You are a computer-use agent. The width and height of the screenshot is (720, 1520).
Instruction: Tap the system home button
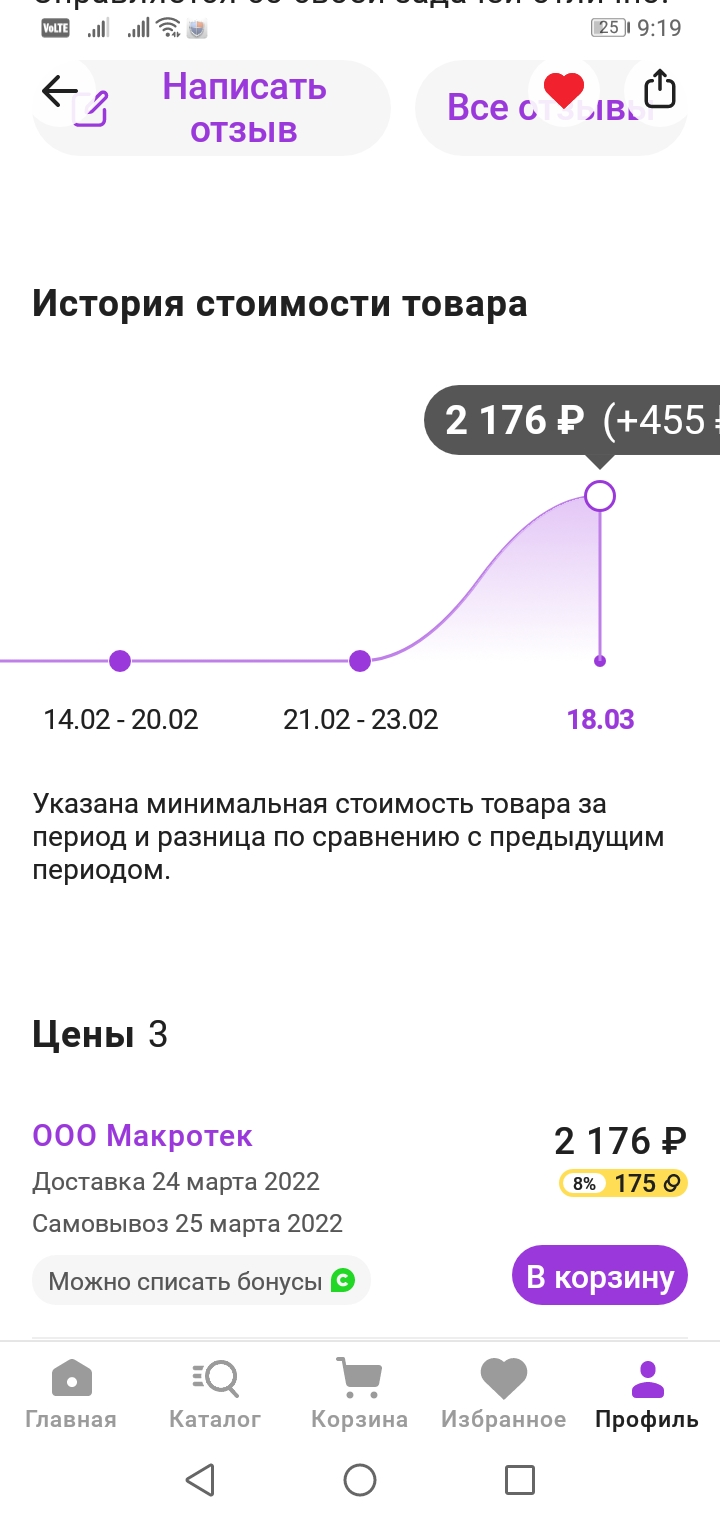[360, 1479]
